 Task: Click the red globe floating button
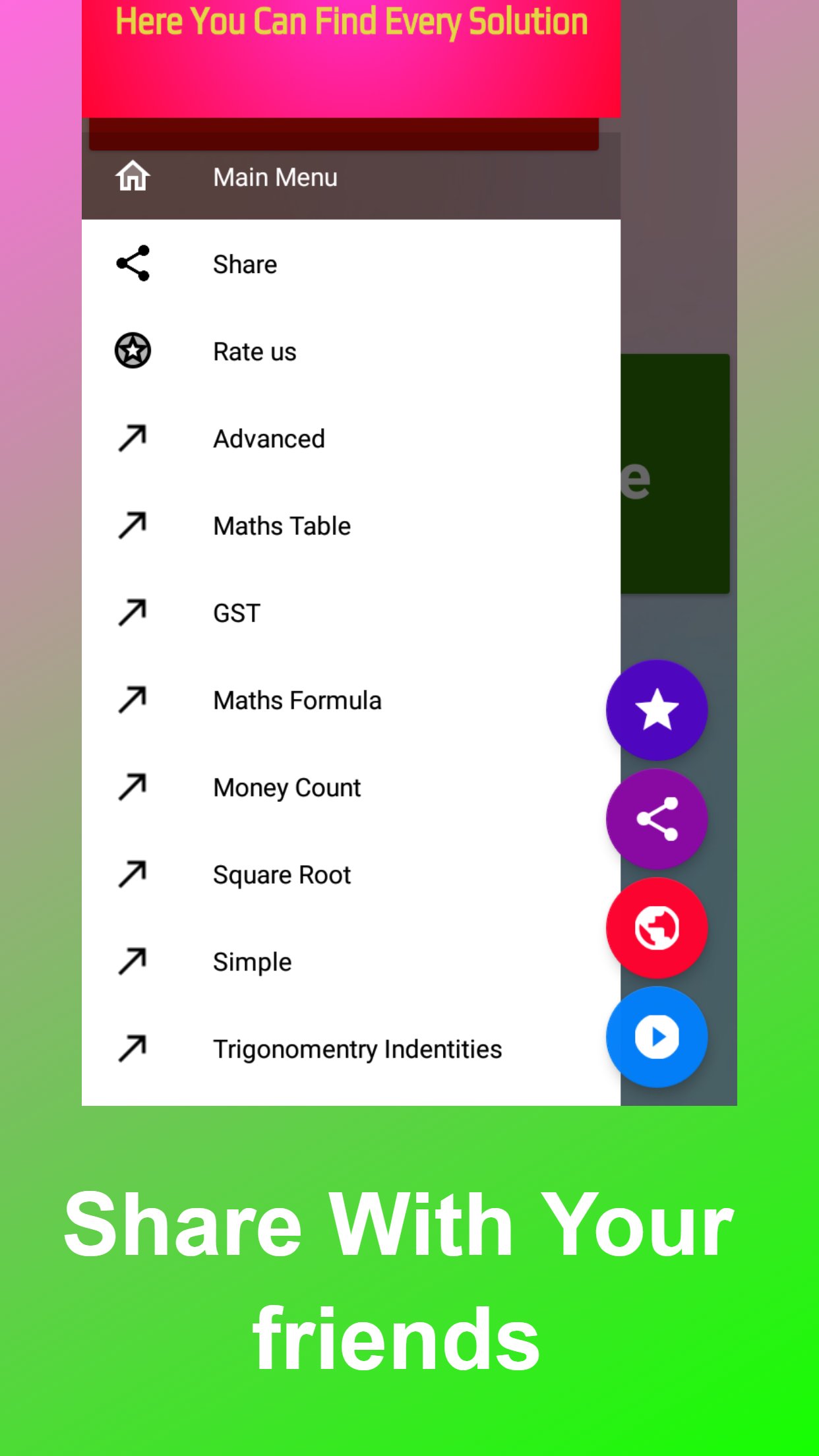[x=657, y=927]
